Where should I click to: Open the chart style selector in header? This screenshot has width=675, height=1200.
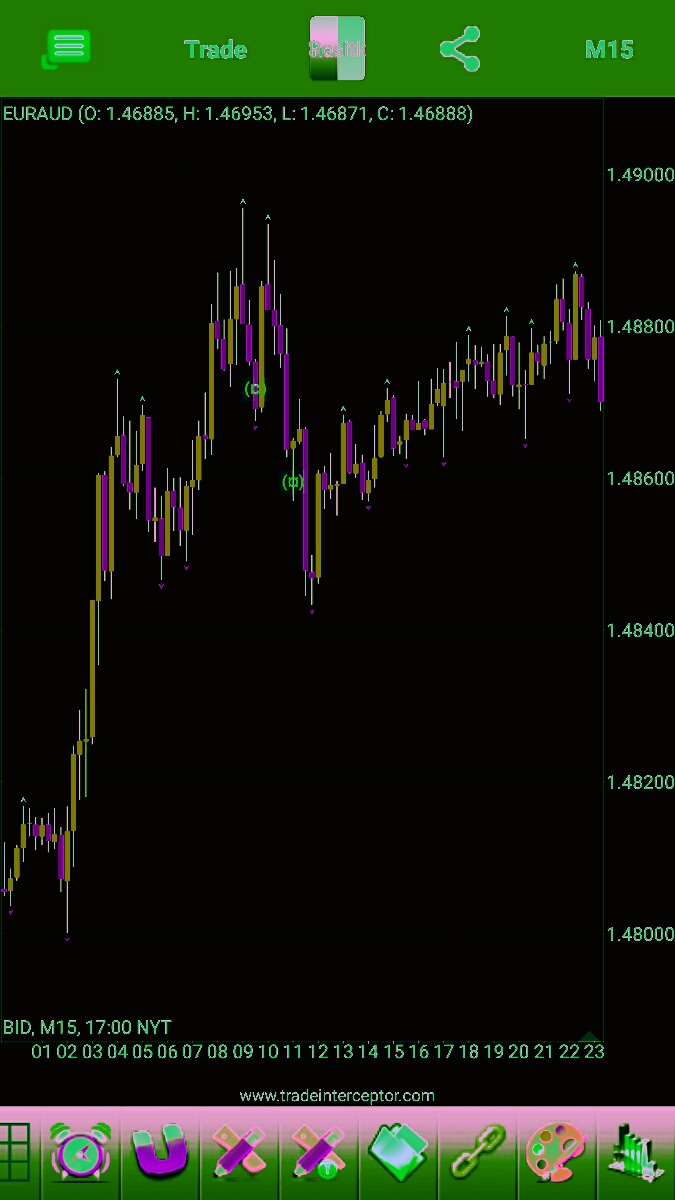point(337,48)
